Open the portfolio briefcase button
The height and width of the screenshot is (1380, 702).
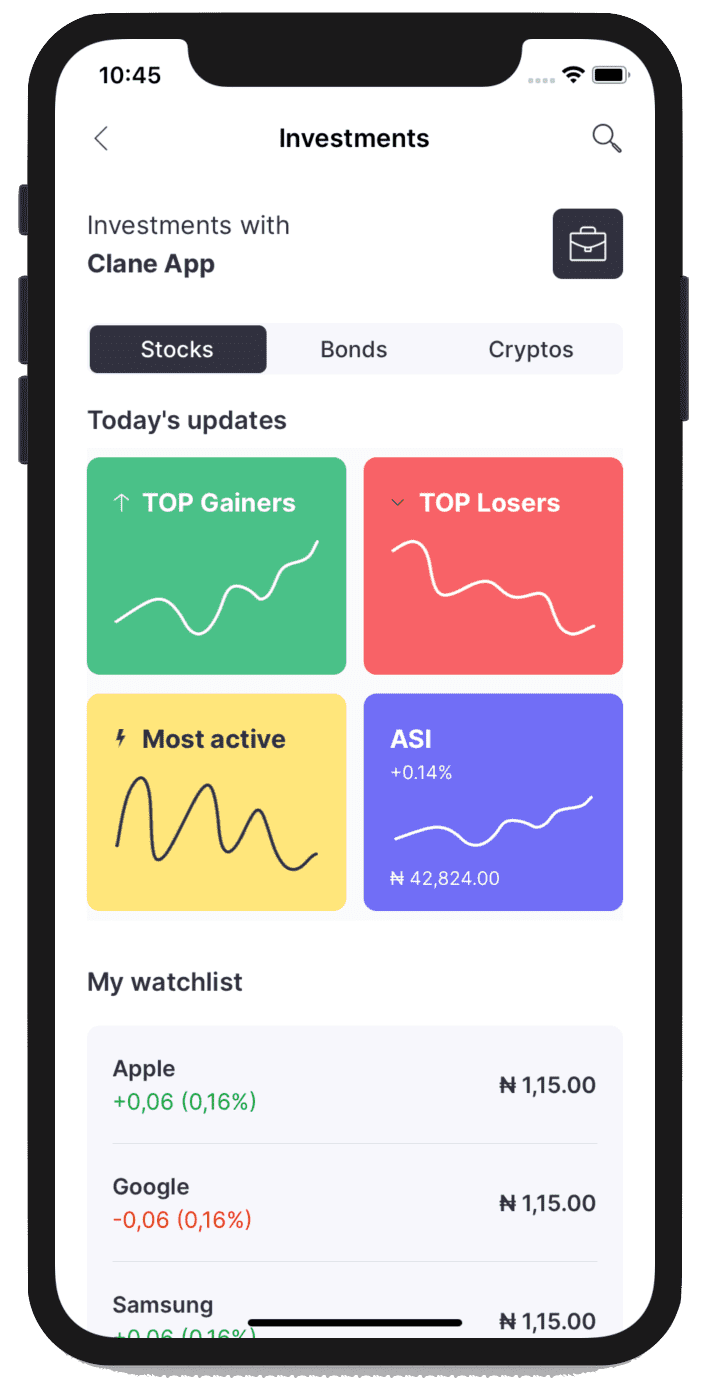point(587,244)
